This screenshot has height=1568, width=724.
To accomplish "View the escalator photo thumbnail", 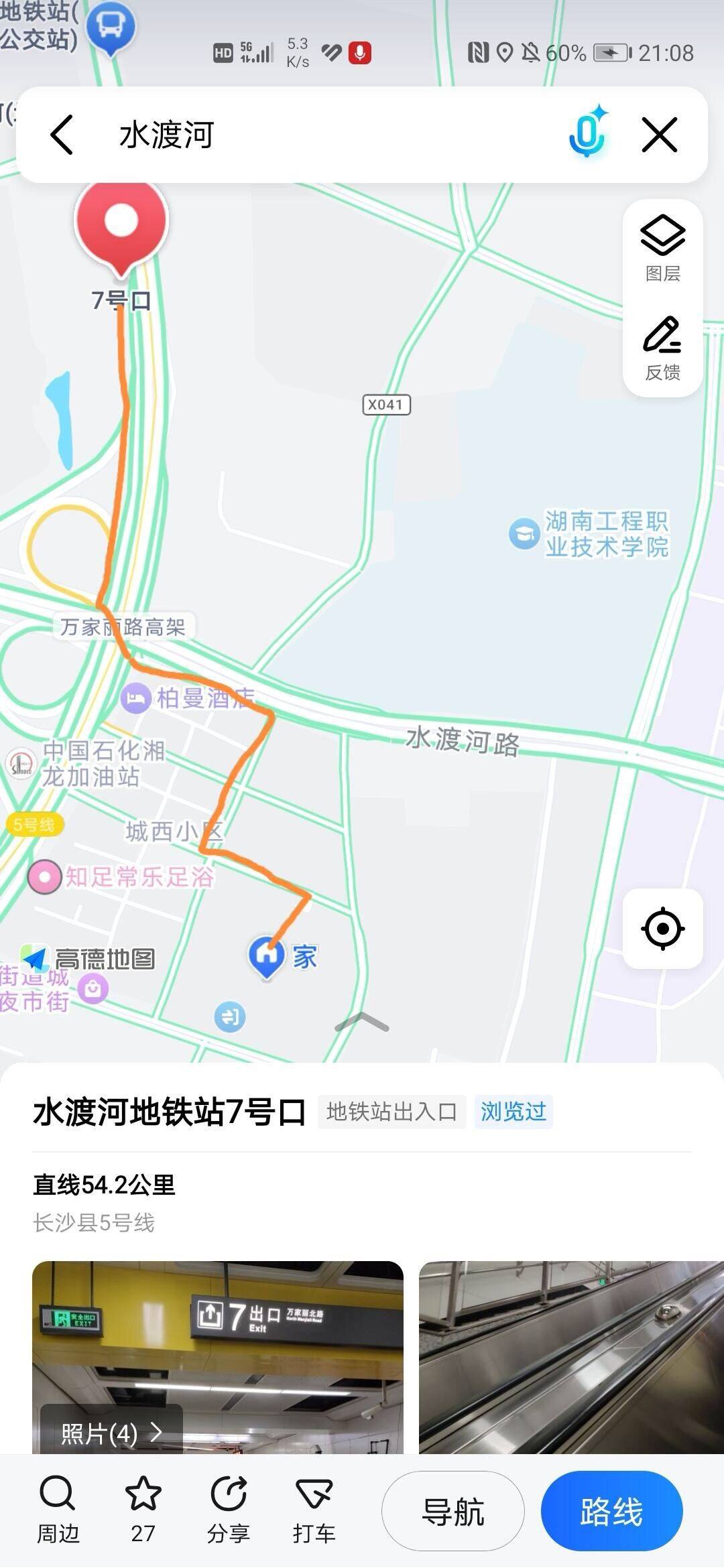I will pyautogui.click(x=571, y=1358).
